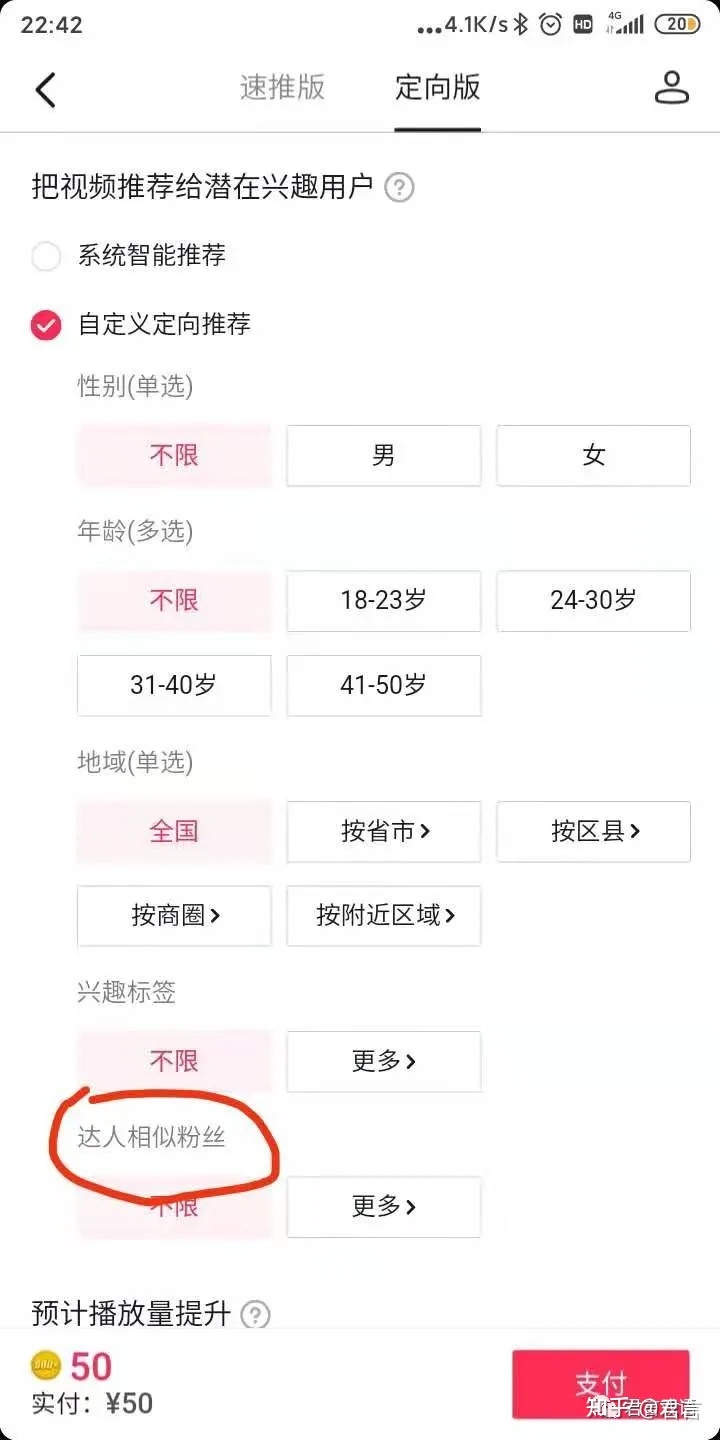Select the 18-23岁 age range
Screen dimensions: 720x1440
pyautogui.click(x=384, y=601)
